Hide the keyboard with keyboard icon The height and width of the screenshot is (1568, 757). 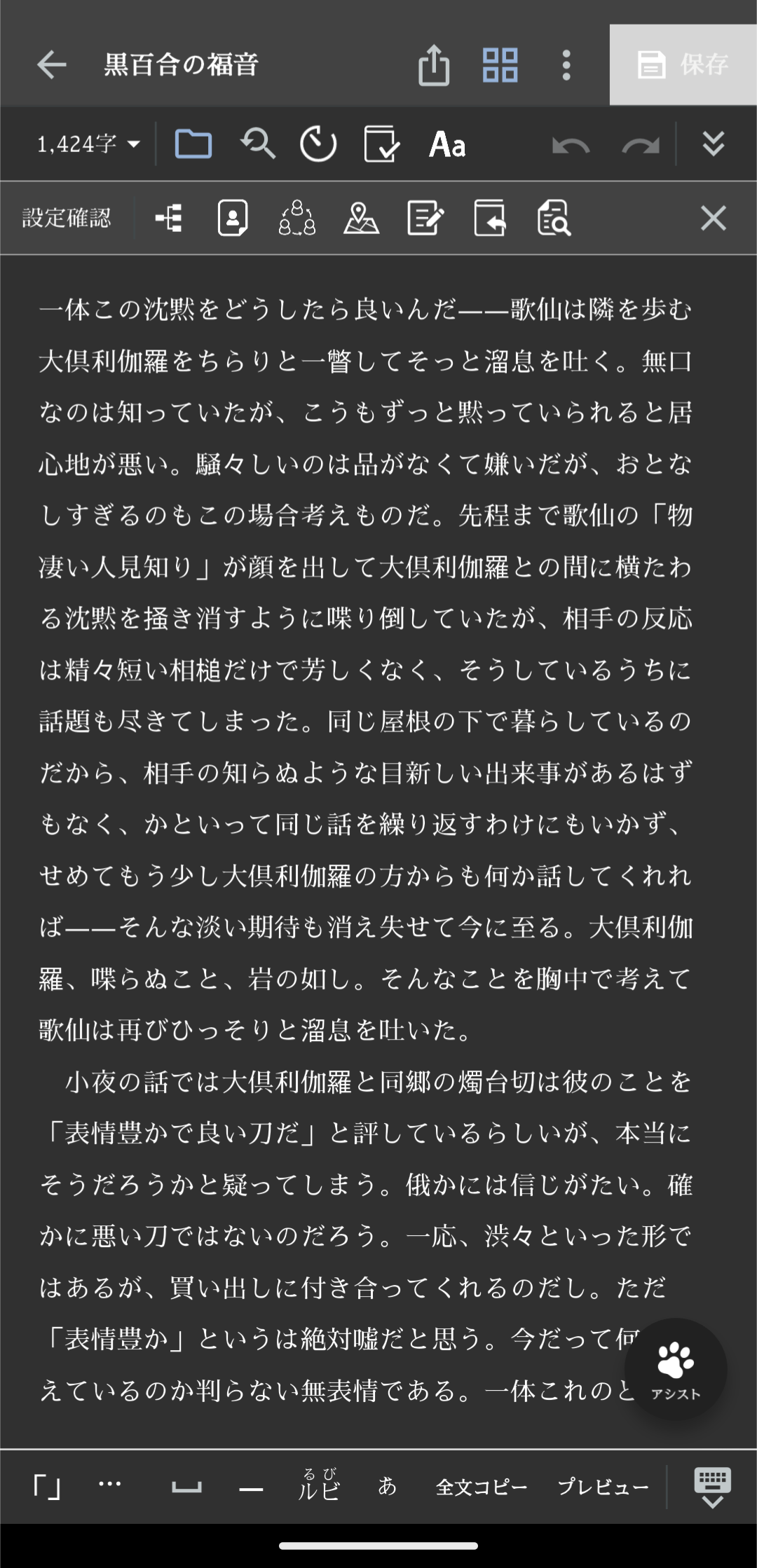pos(712,1486)
